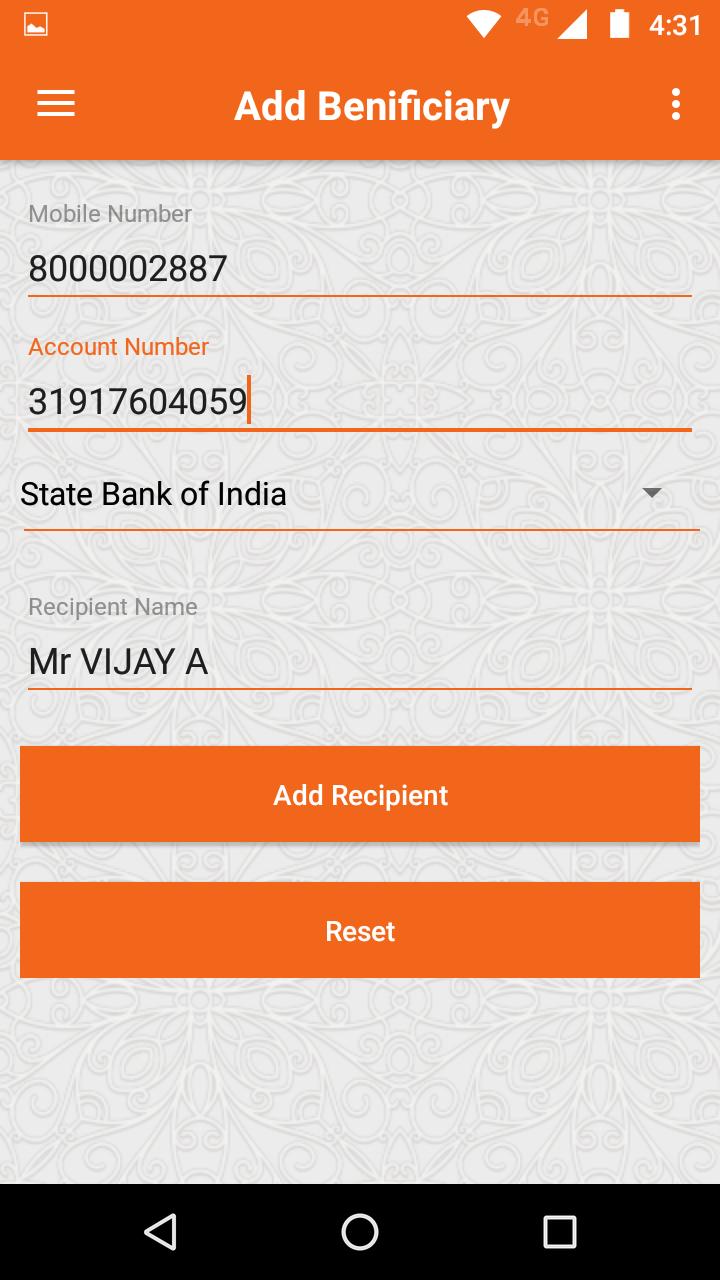Go to the home screen
Image resolution: width=720 pixels, height=1280 pixels.
coord(360,1232)
